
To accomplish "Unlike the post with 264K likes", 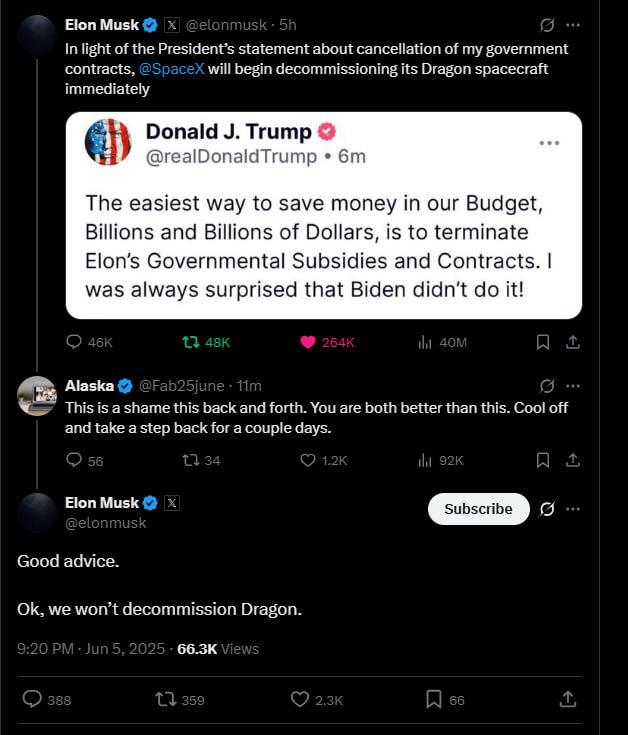I will coord(309,342).
